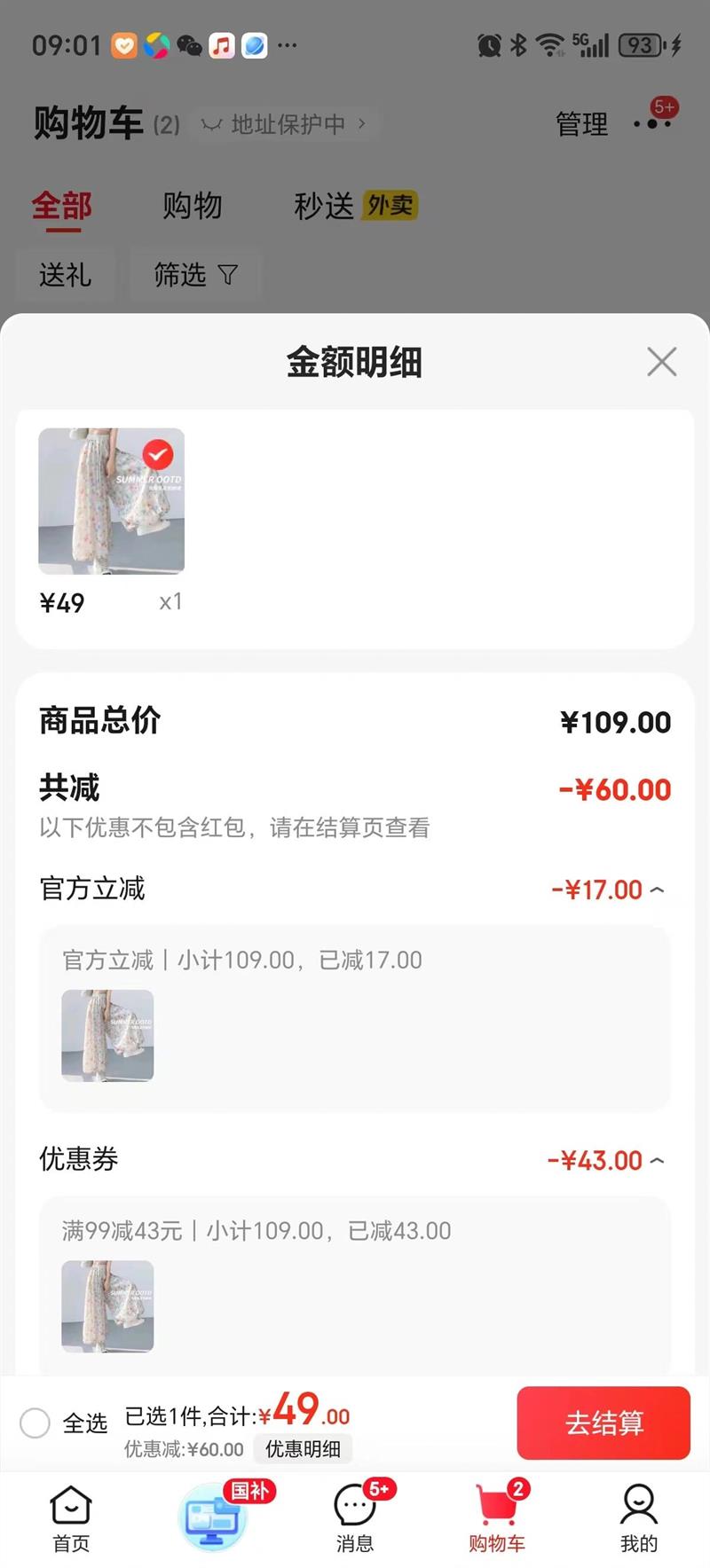Tap the 优惠明细 chip
This screenshot has height=1568, width=710.
click(303, 1448)
